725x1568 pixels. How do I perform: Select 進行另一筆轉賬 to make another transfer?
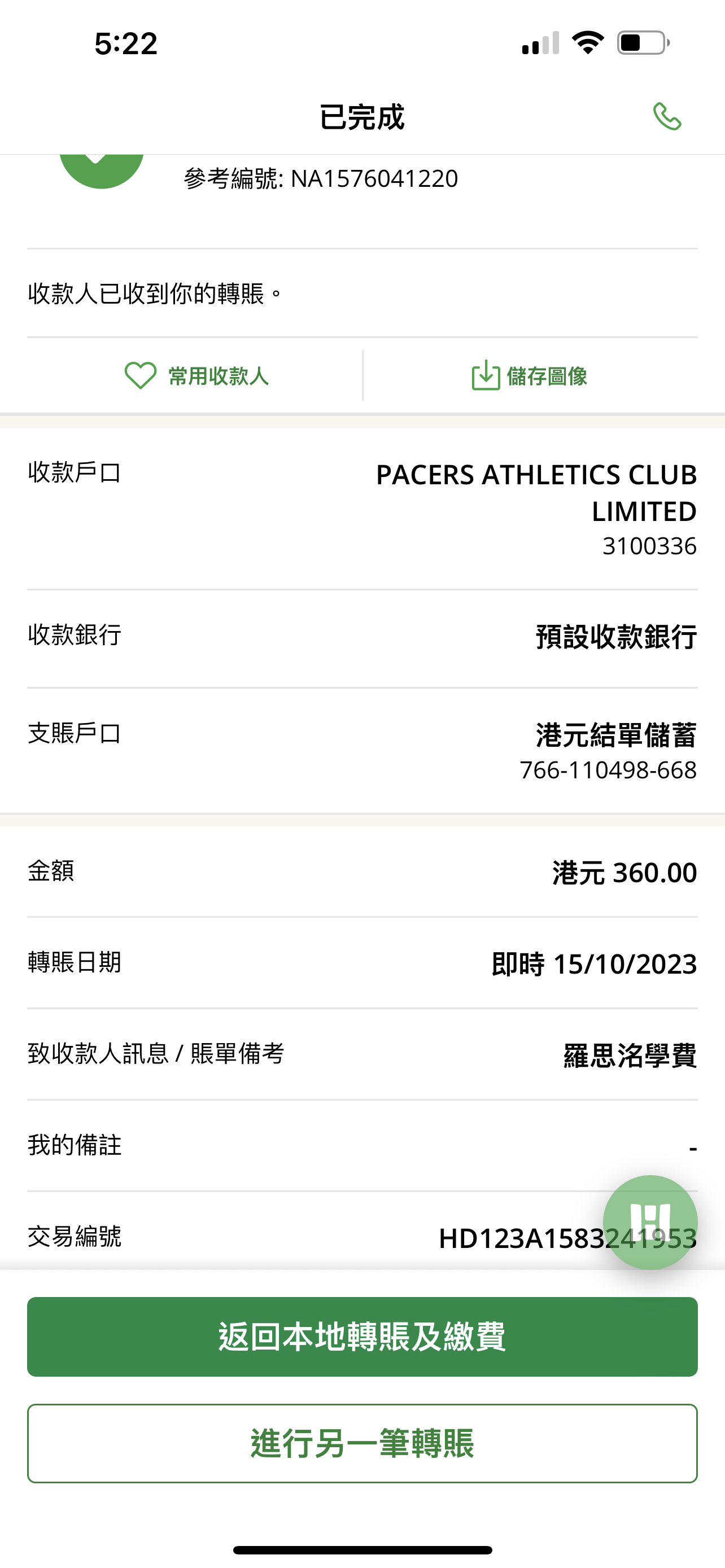point(362,1443)
